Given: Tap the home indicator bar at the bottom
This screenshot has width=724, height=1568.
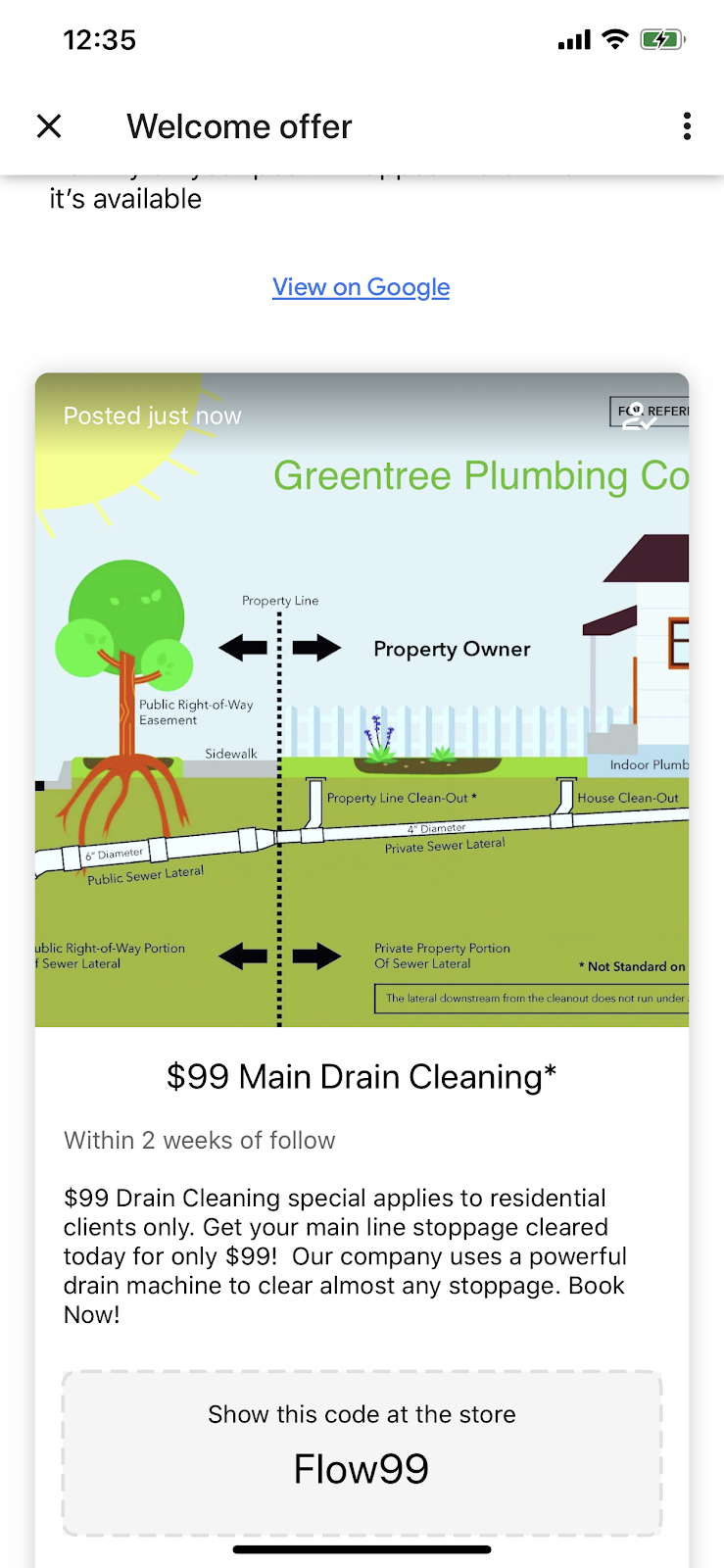Looking at the screenshot, I should pyautogui.click(x=361, y=1549).
